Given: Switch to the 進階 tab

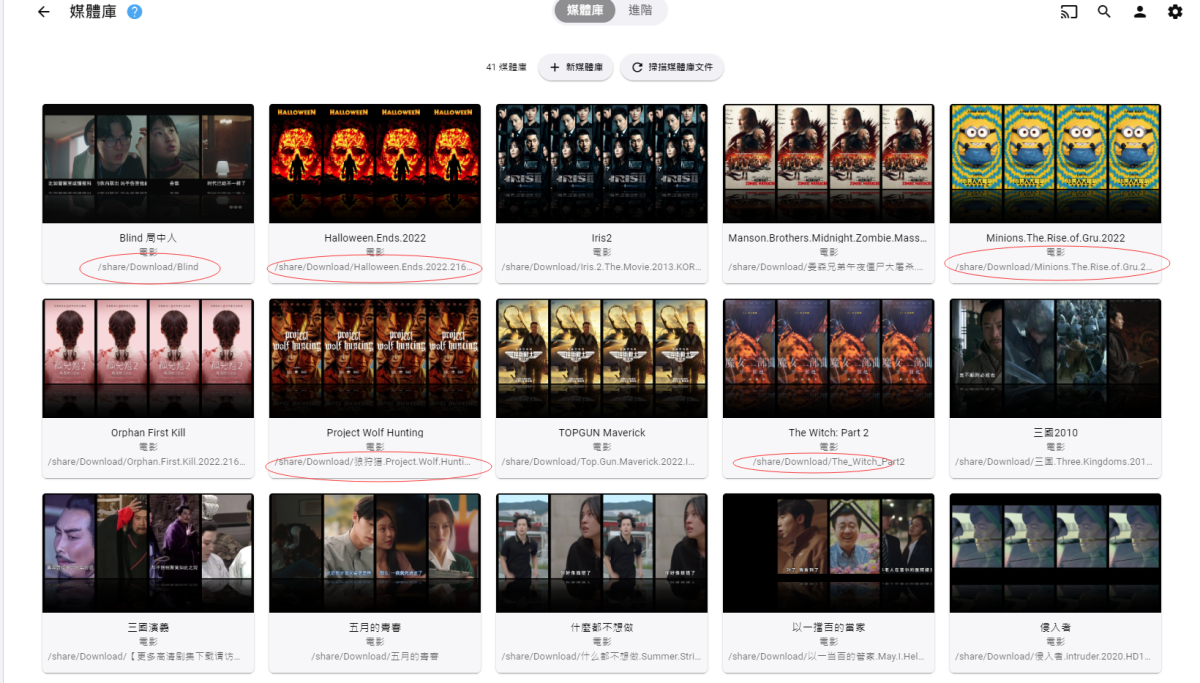Looking at the screenshot, I should [x=640, y=11].
